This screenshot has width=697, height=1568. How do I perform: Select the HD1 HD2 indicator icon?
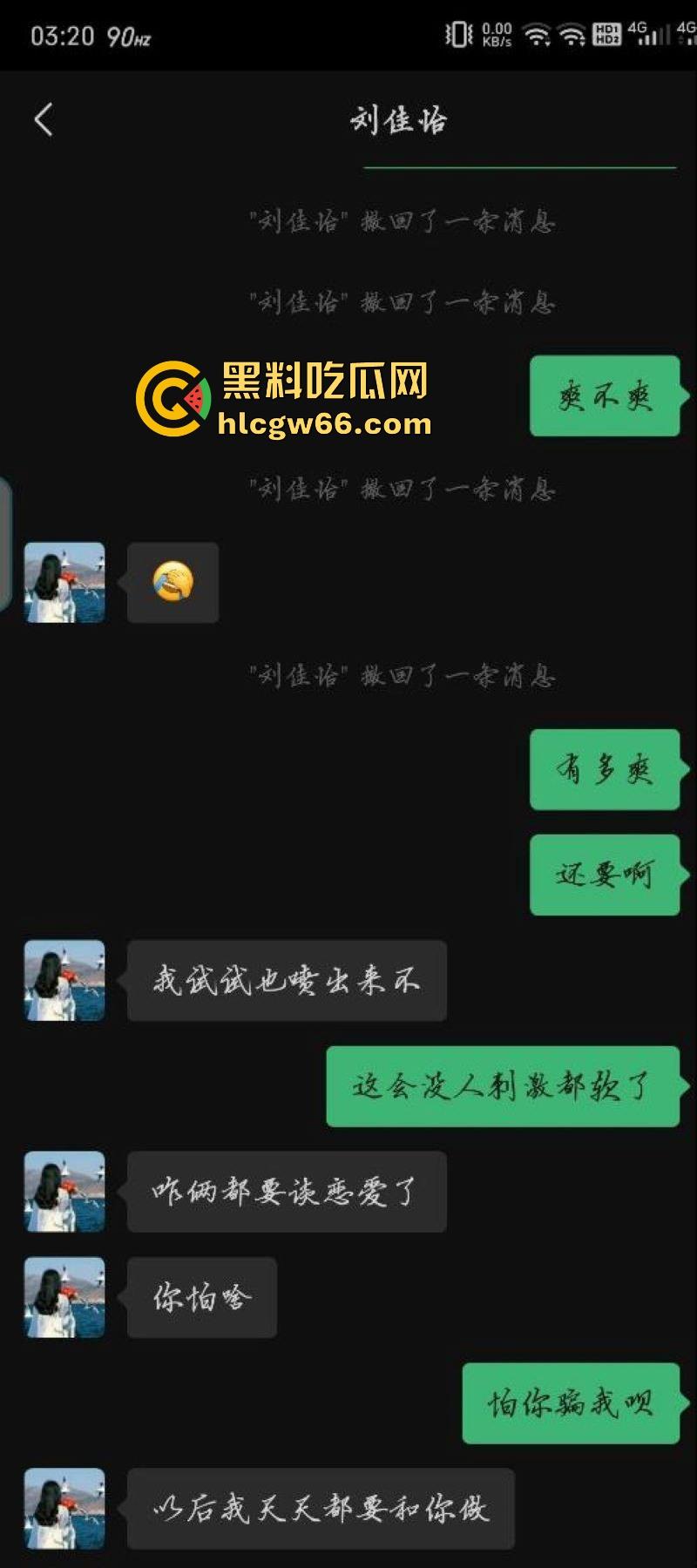click(x=607, y=32)
